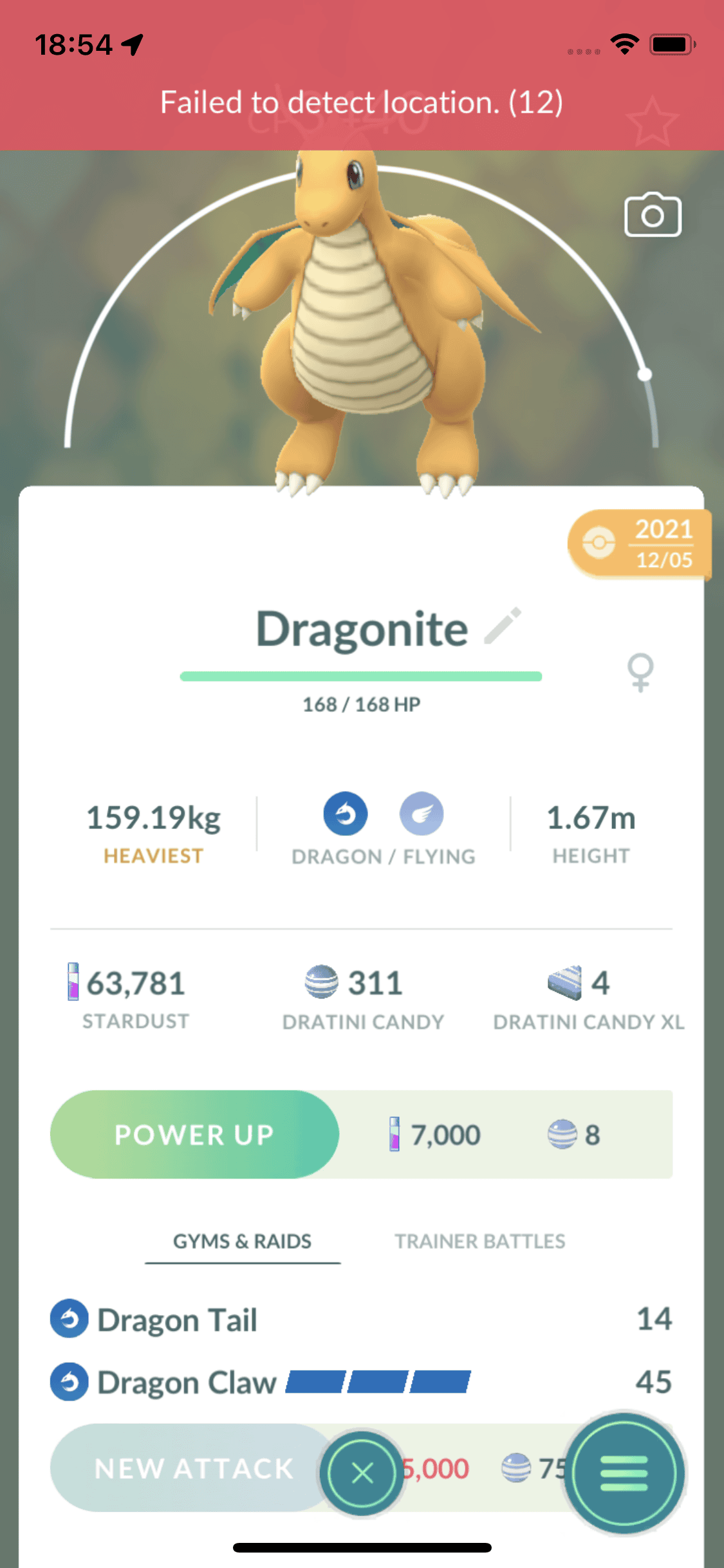The image size is (724, 1568).
Task: Select the Gyms & Raids tab
Action: (242, 1241)
